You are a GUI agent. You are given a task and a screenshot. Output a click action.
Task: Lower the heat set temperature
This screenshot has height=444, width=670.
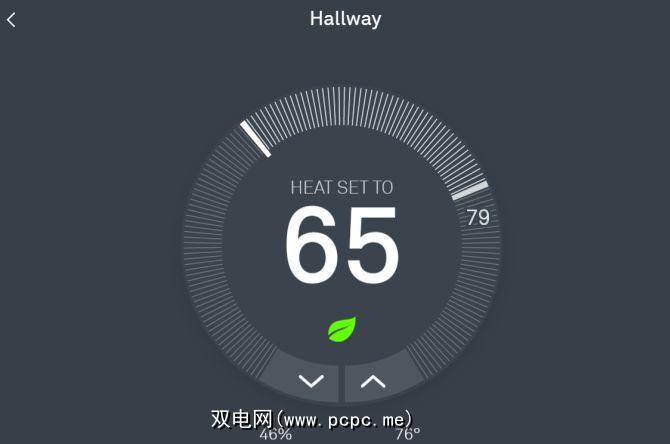311,380
